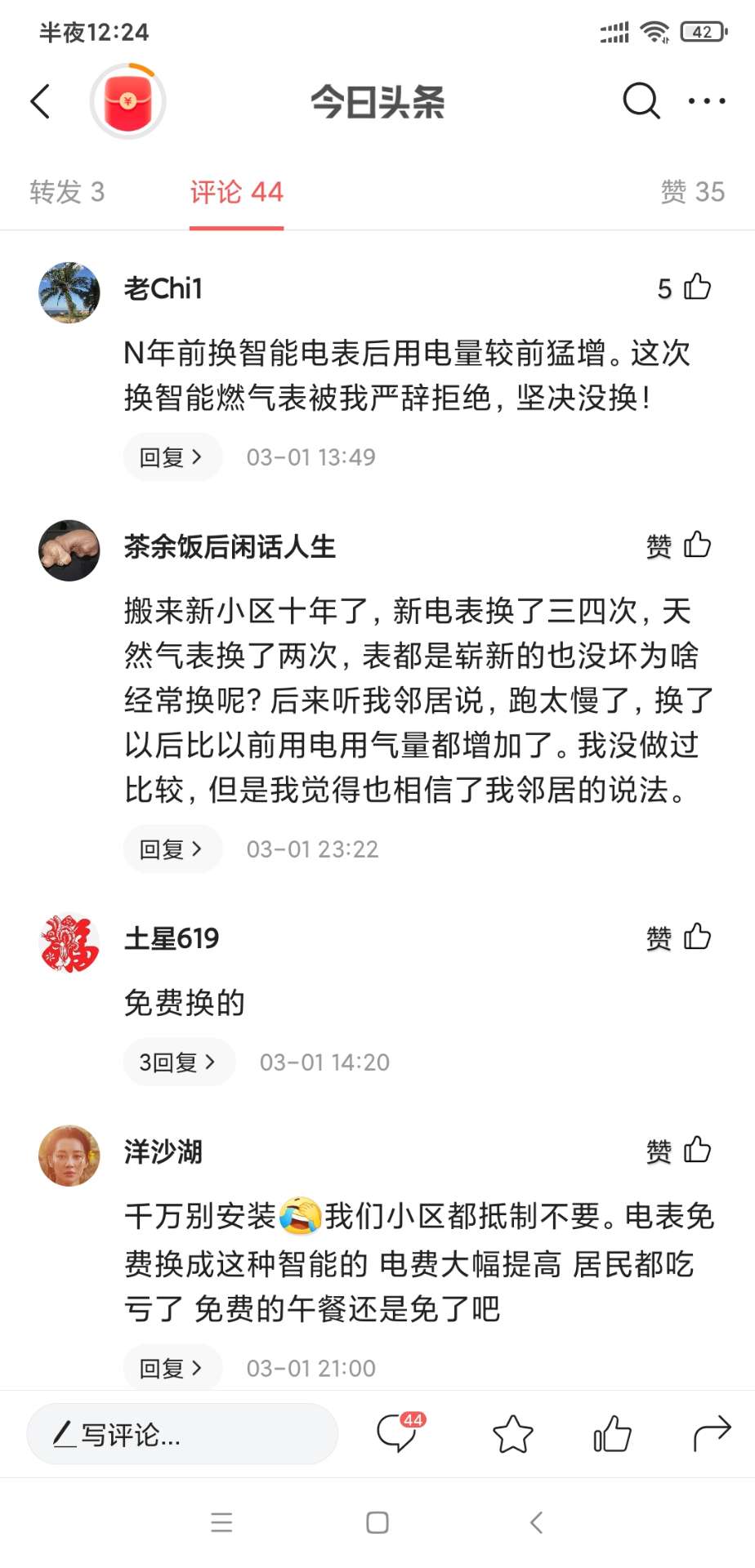
Task: Tap the 写评论 field to comment
Action: (182, 1435)
